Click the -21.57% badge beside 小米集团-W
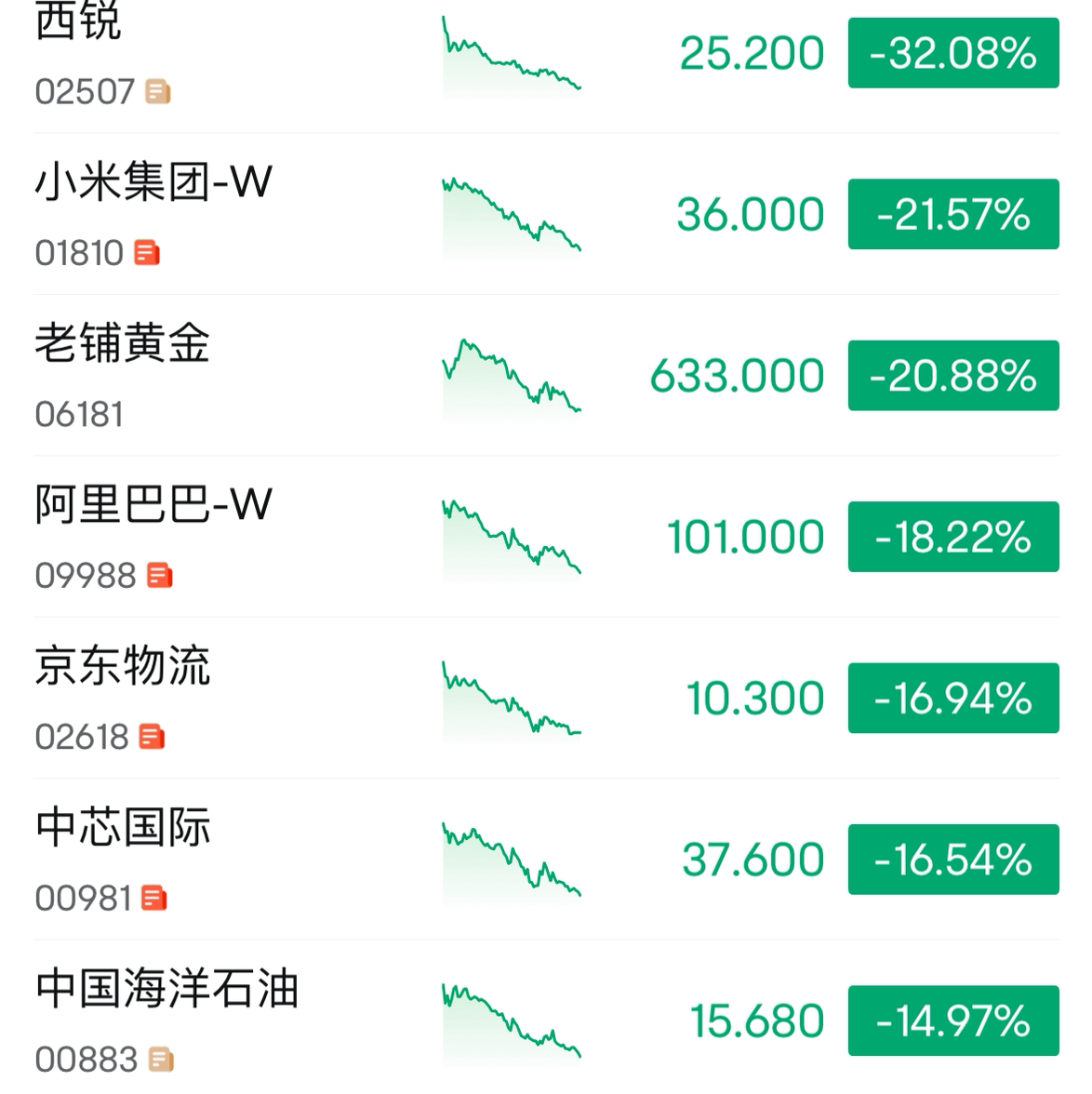This screenshot has width=1092, height=1094. click(952, 214)
